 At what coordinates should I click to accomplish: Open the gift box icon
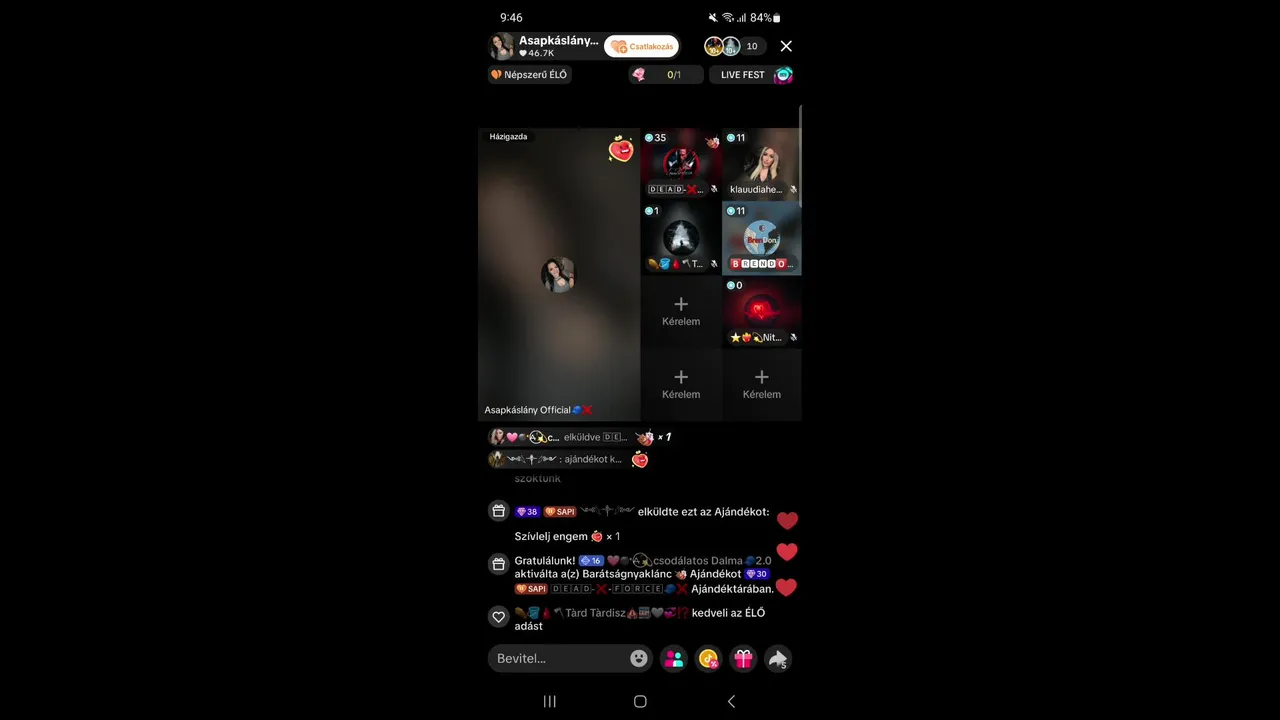click(x=743, y=658)
